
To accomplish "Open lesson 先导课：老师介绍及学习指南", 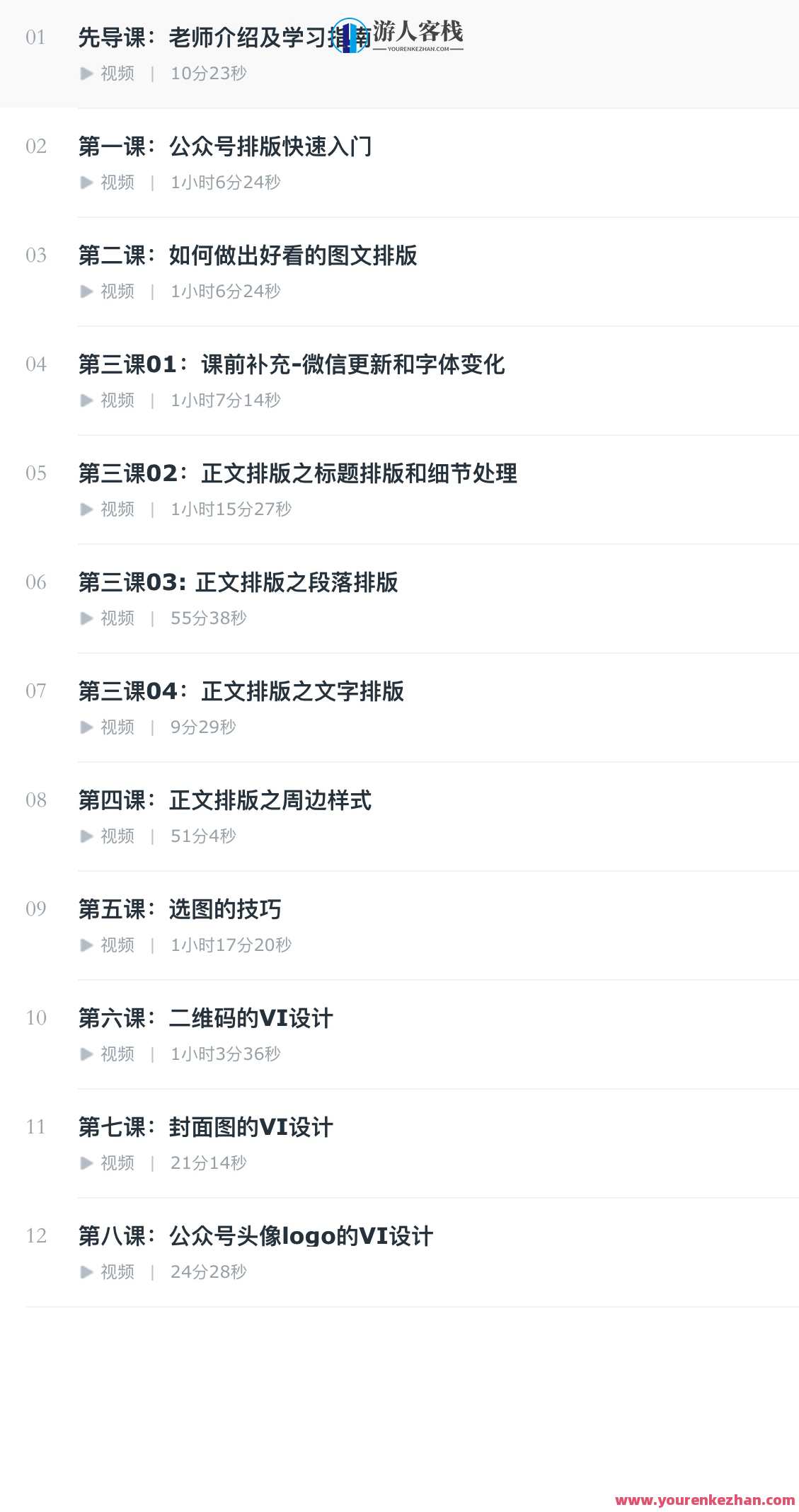I will coord(212,34).
